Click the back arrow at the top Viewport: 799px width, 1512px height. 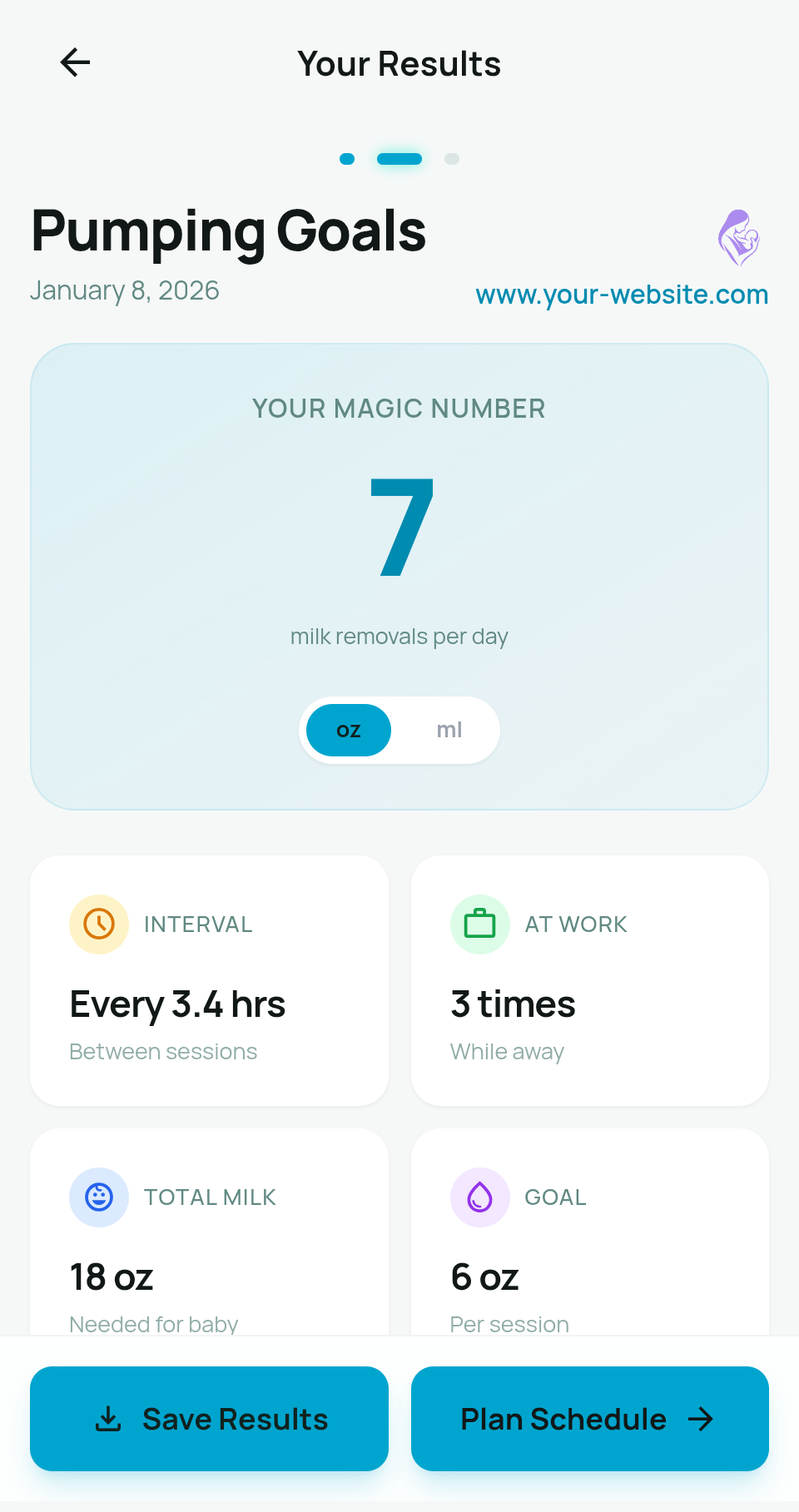(75, 62)
